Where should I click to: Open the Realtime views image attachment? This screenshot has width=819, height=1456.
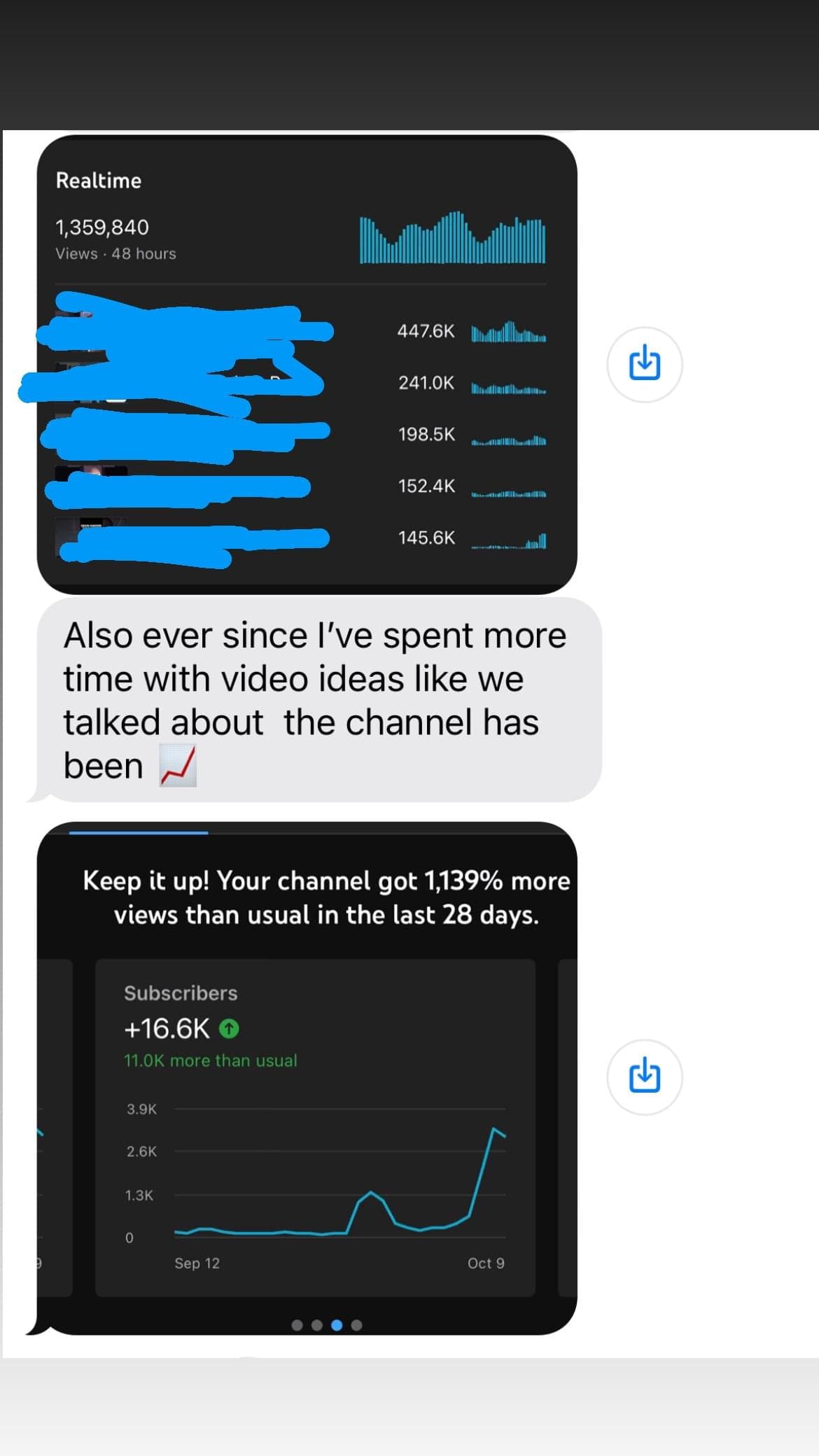(307, 365)
